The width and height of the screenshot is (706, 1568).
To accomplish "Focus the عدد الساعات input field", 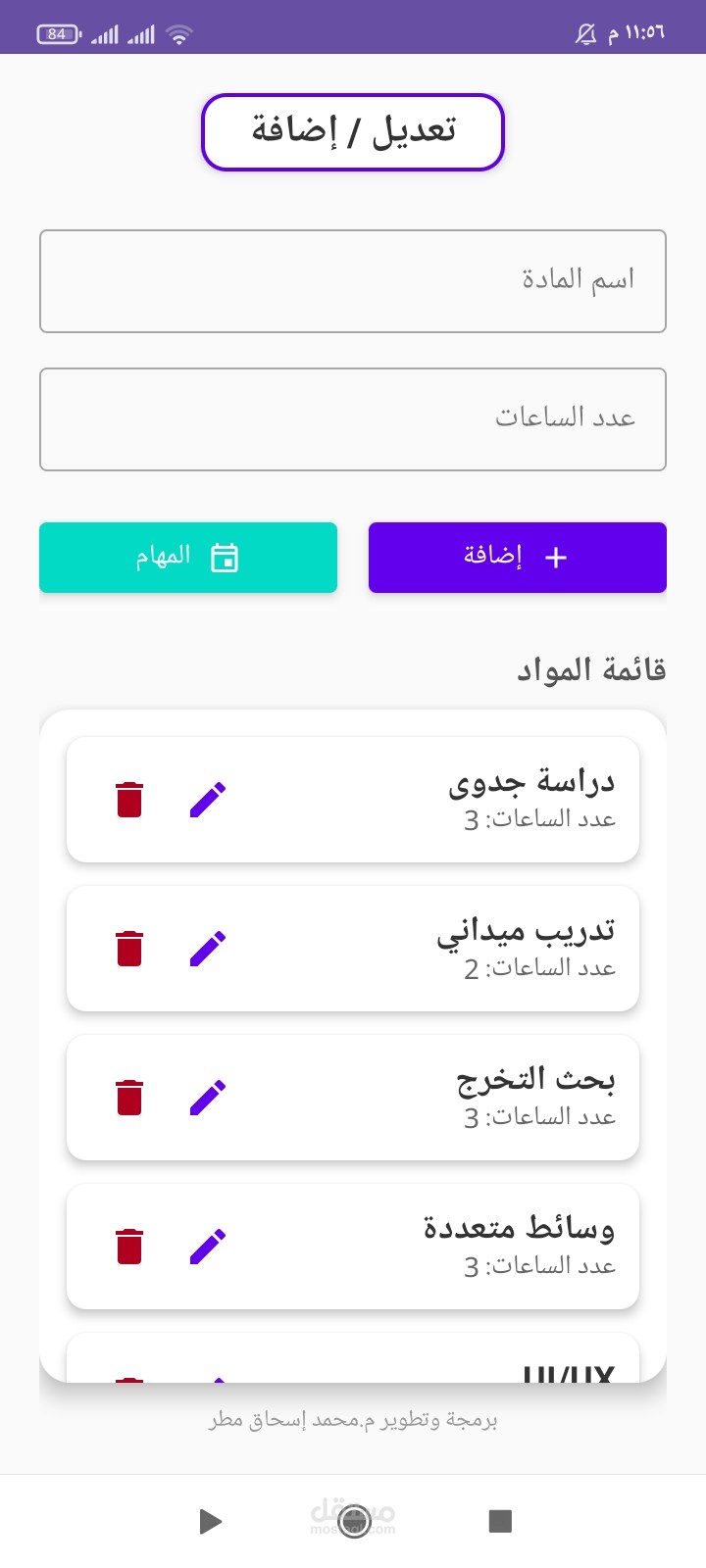I will (x=353, y=419).
